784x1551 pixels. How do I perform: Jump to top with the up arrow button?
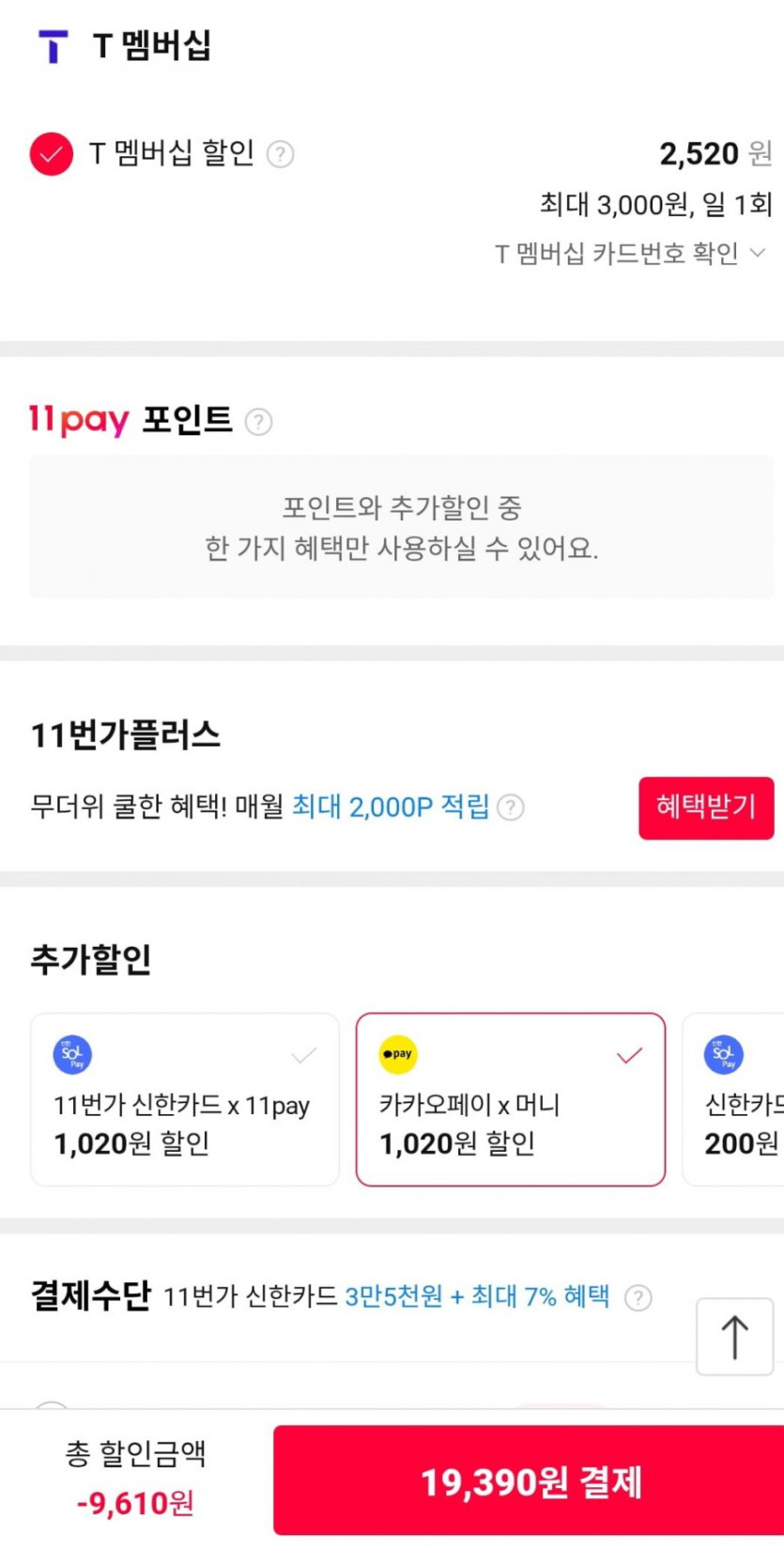734,1337
